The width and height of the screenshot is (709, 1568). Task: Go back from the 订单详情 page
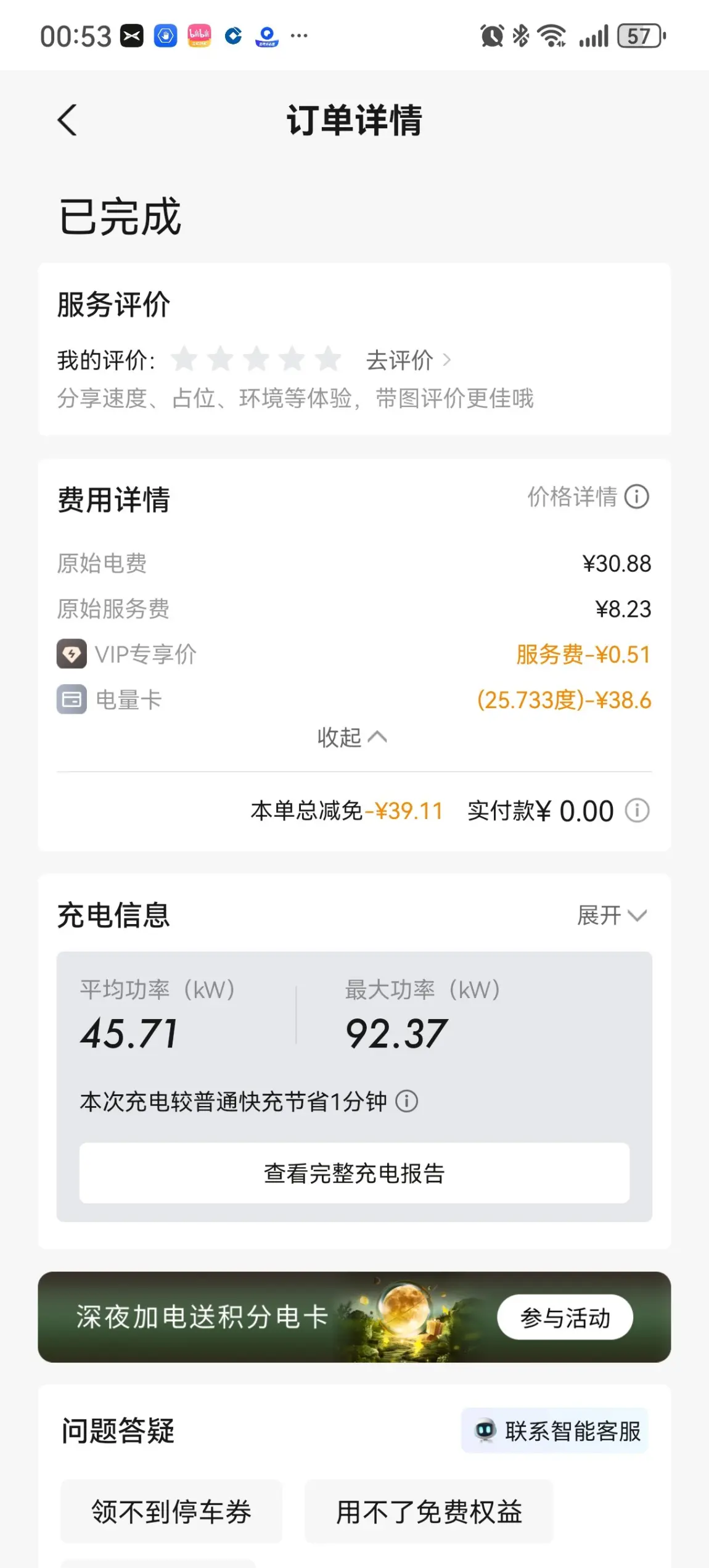point(68,120)
